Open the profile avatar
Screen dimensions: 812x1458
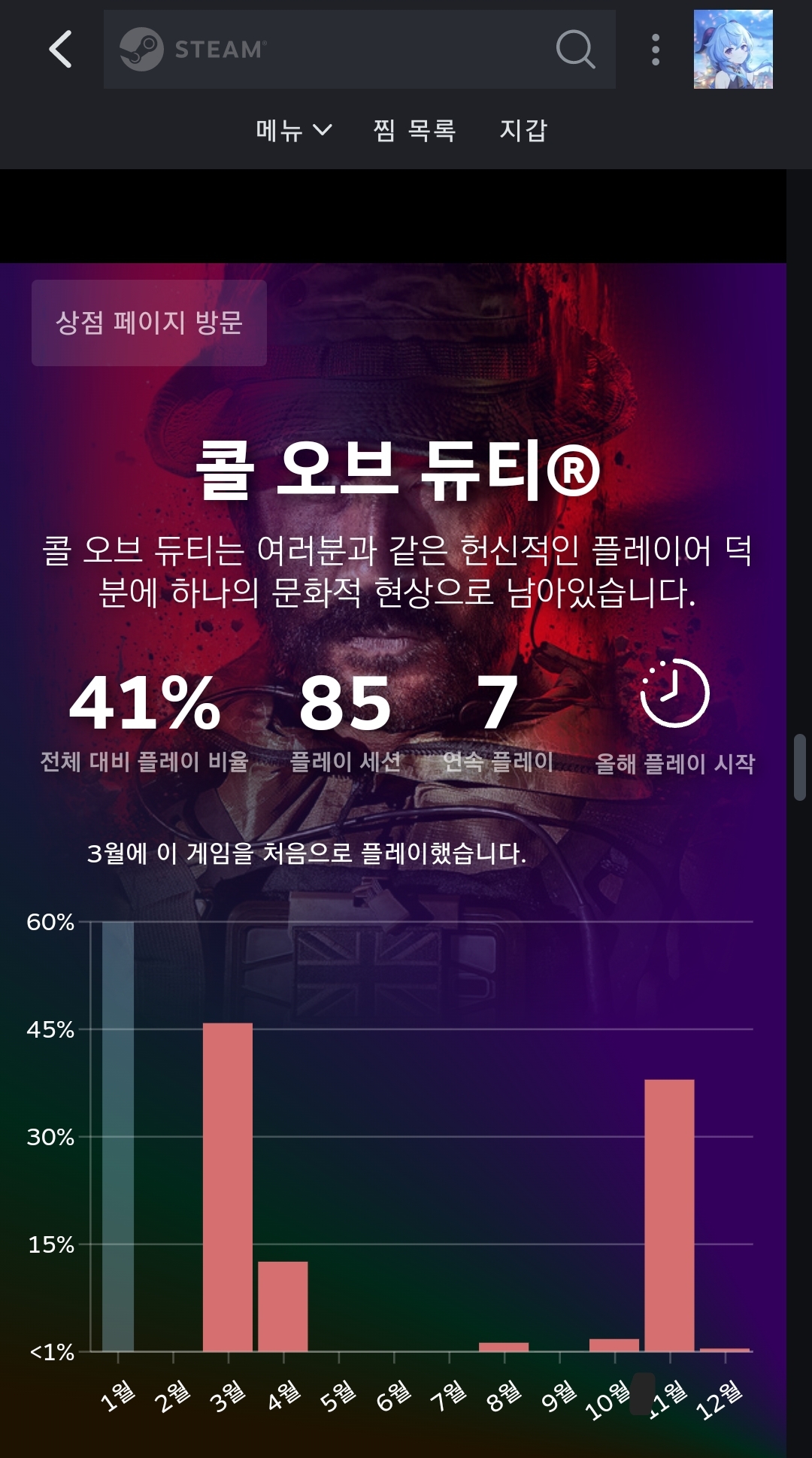click(733, 50)
